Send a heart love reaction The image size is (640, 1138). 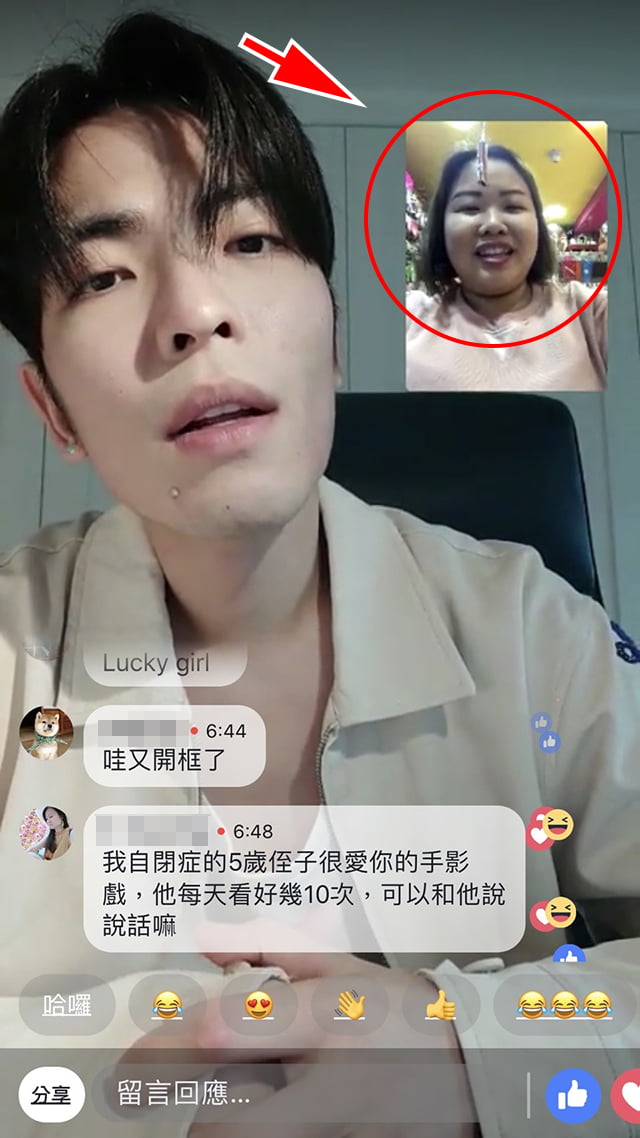click(629, 1095)
